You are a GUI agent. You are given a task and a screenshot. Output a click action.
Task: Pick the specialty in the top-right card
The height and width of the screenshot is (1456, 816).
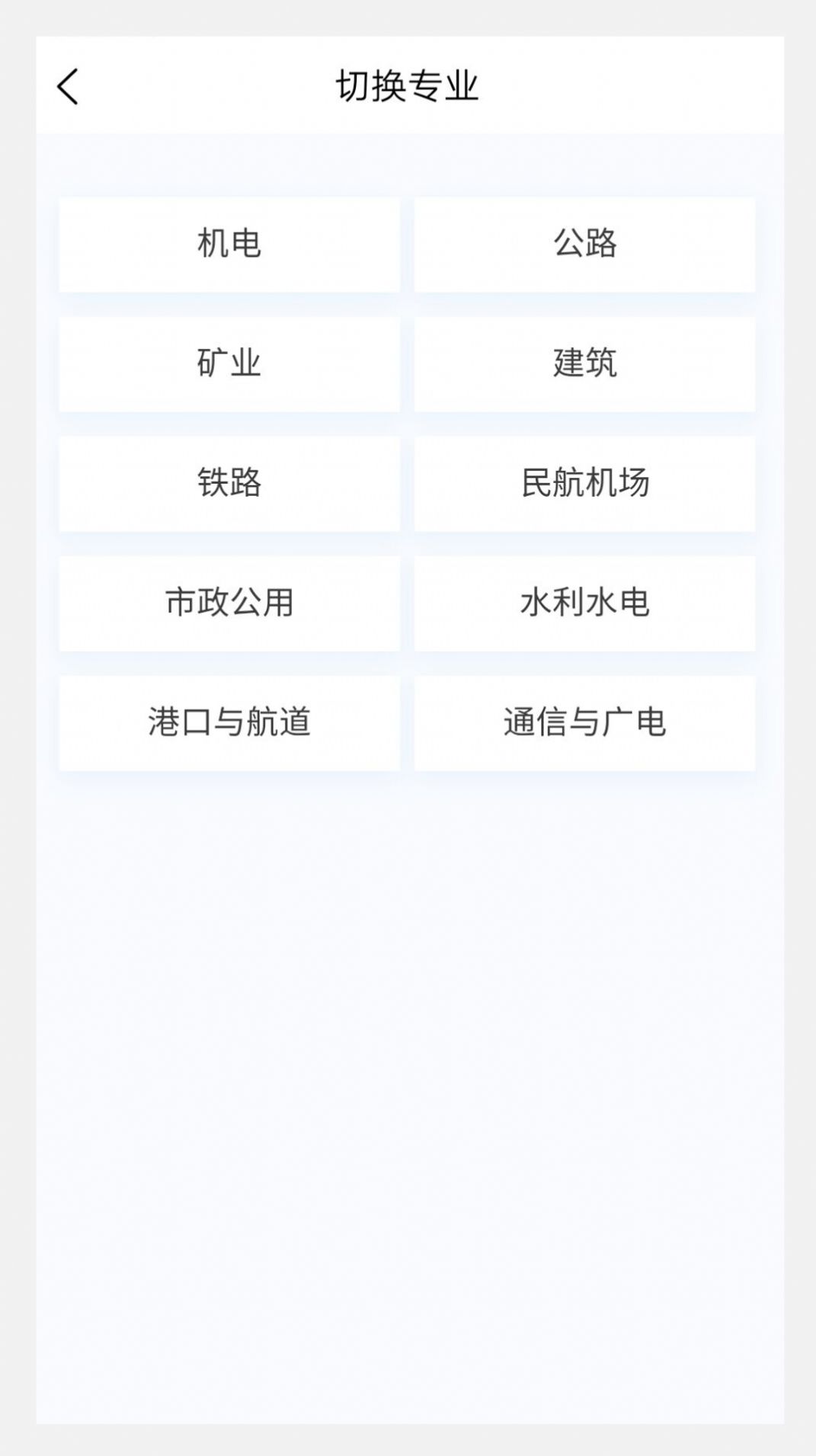tap(585, 244)
